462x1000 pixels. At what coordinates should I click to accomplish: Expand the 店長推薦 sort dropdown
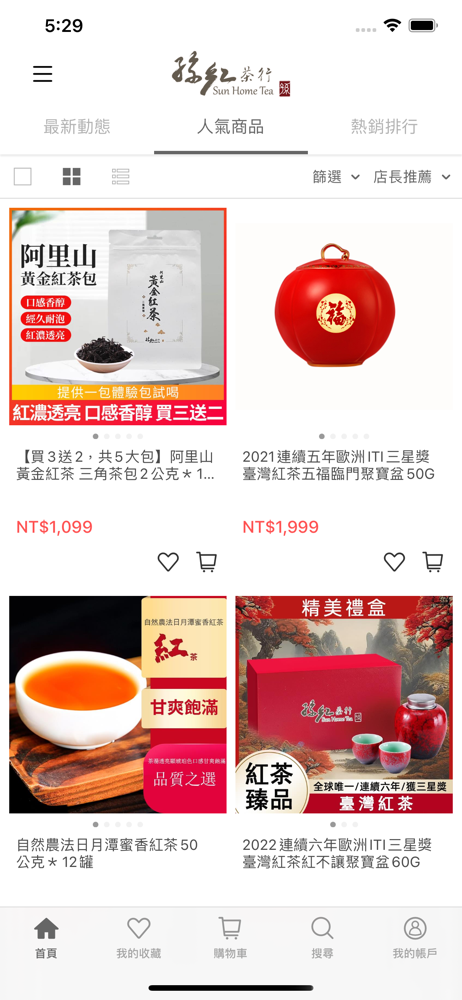click(412, 177)
